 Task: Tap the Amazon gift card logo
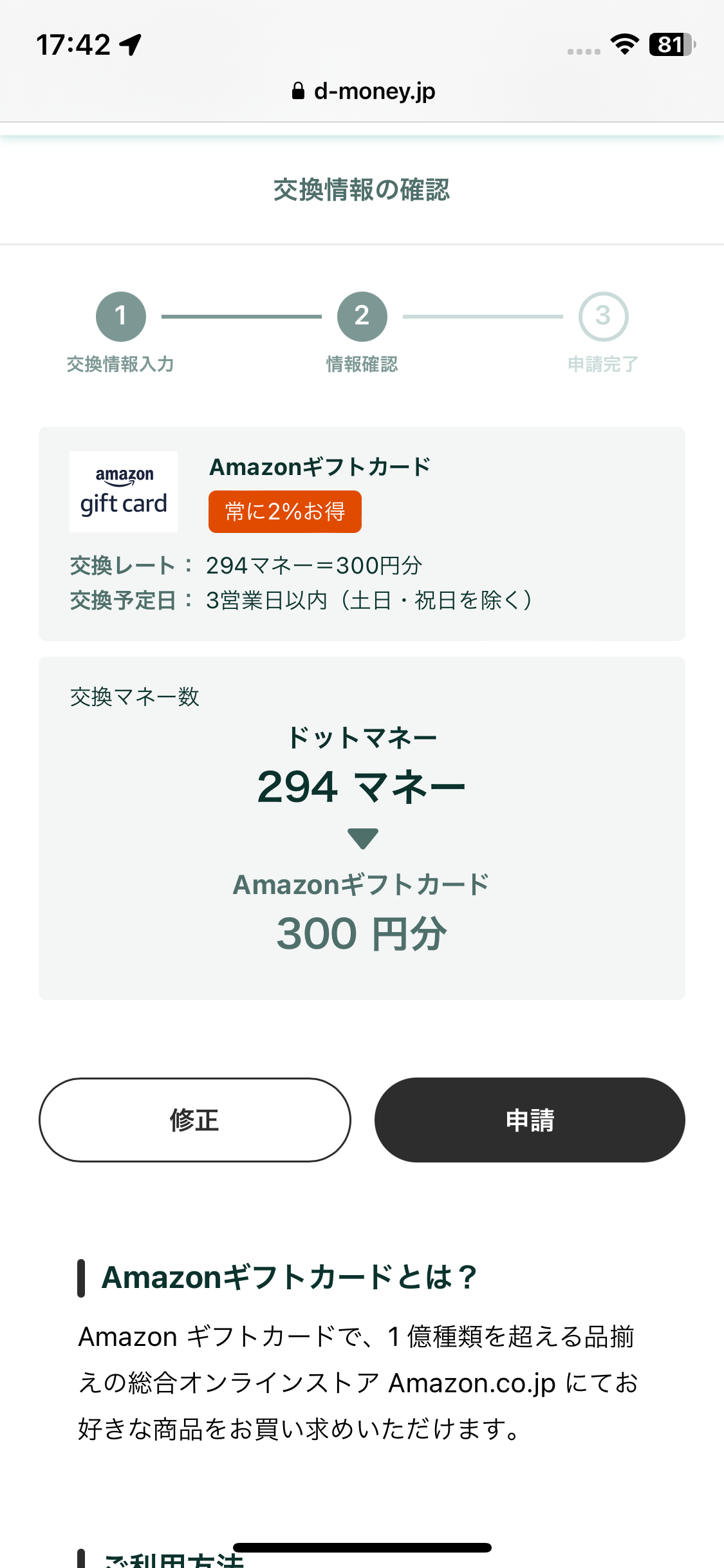tap(123, 491)
